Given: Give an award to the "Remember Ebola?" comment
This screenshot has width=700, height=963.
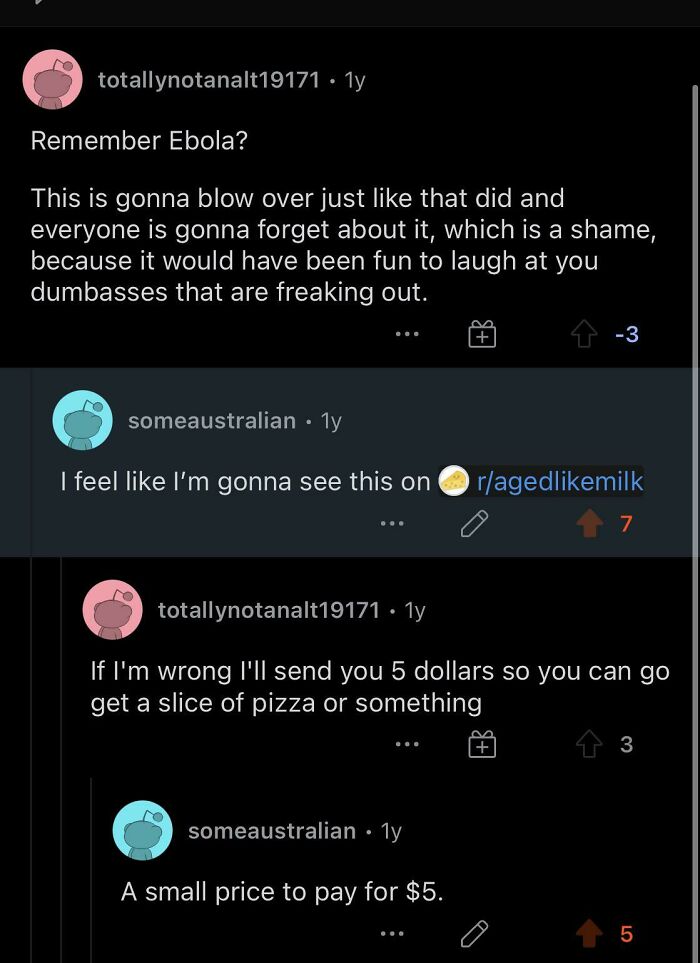Looking at the screenshot, I should click(482, 335).
